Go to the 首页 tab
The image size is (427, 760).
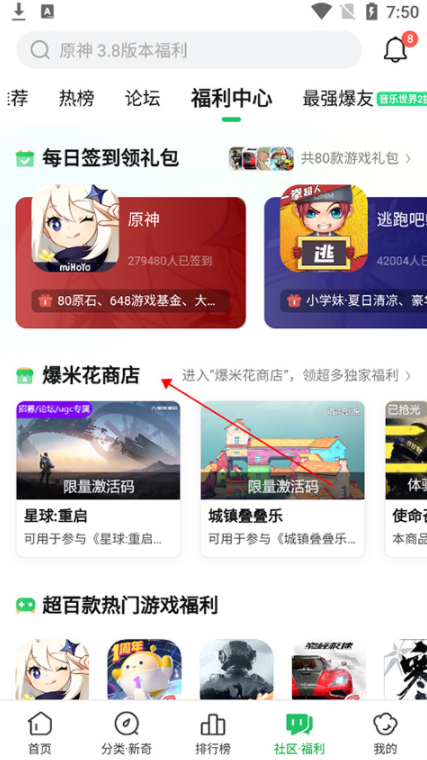[40, 732]
